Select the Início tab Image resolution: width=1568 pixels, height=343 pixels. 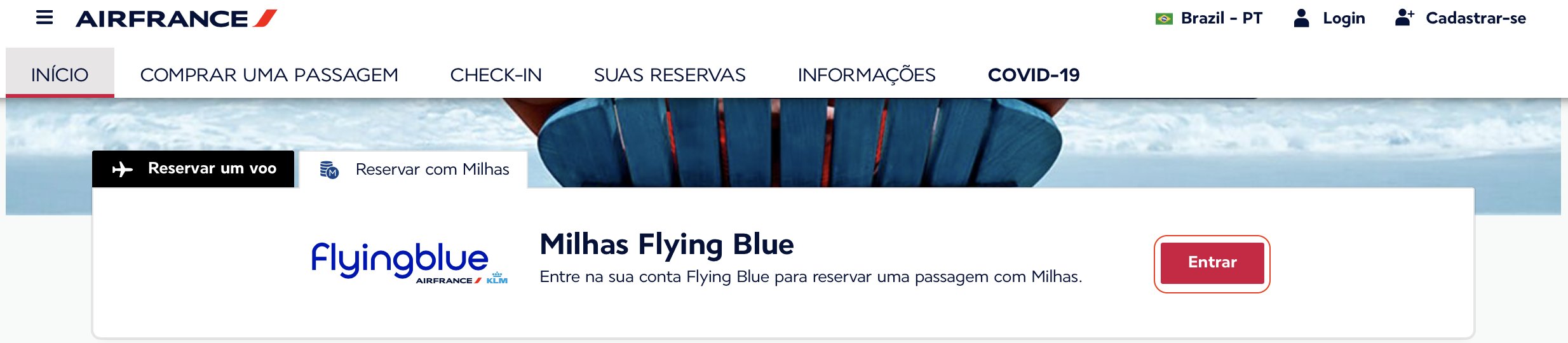(x=60, y=74)
